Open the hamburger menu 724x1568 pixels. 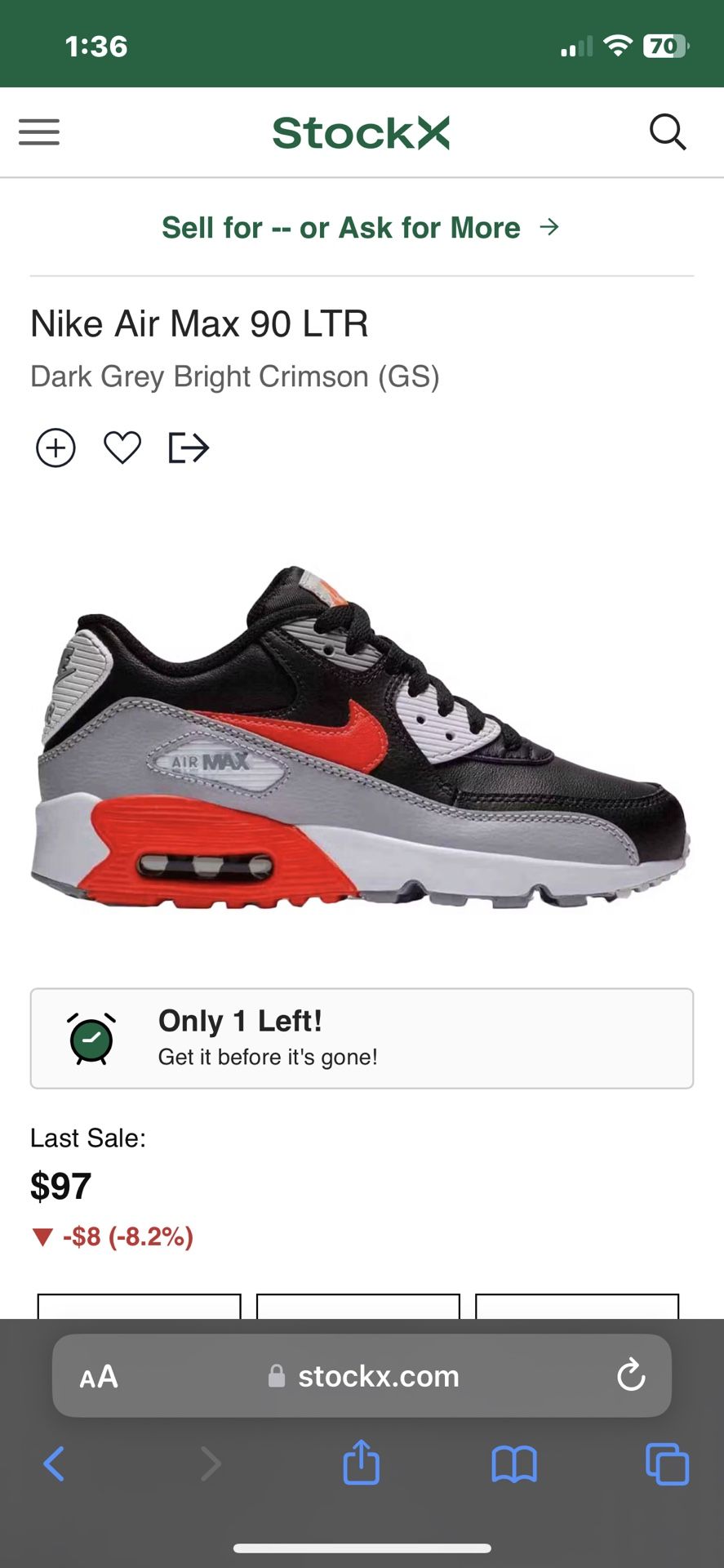(39, 132)
